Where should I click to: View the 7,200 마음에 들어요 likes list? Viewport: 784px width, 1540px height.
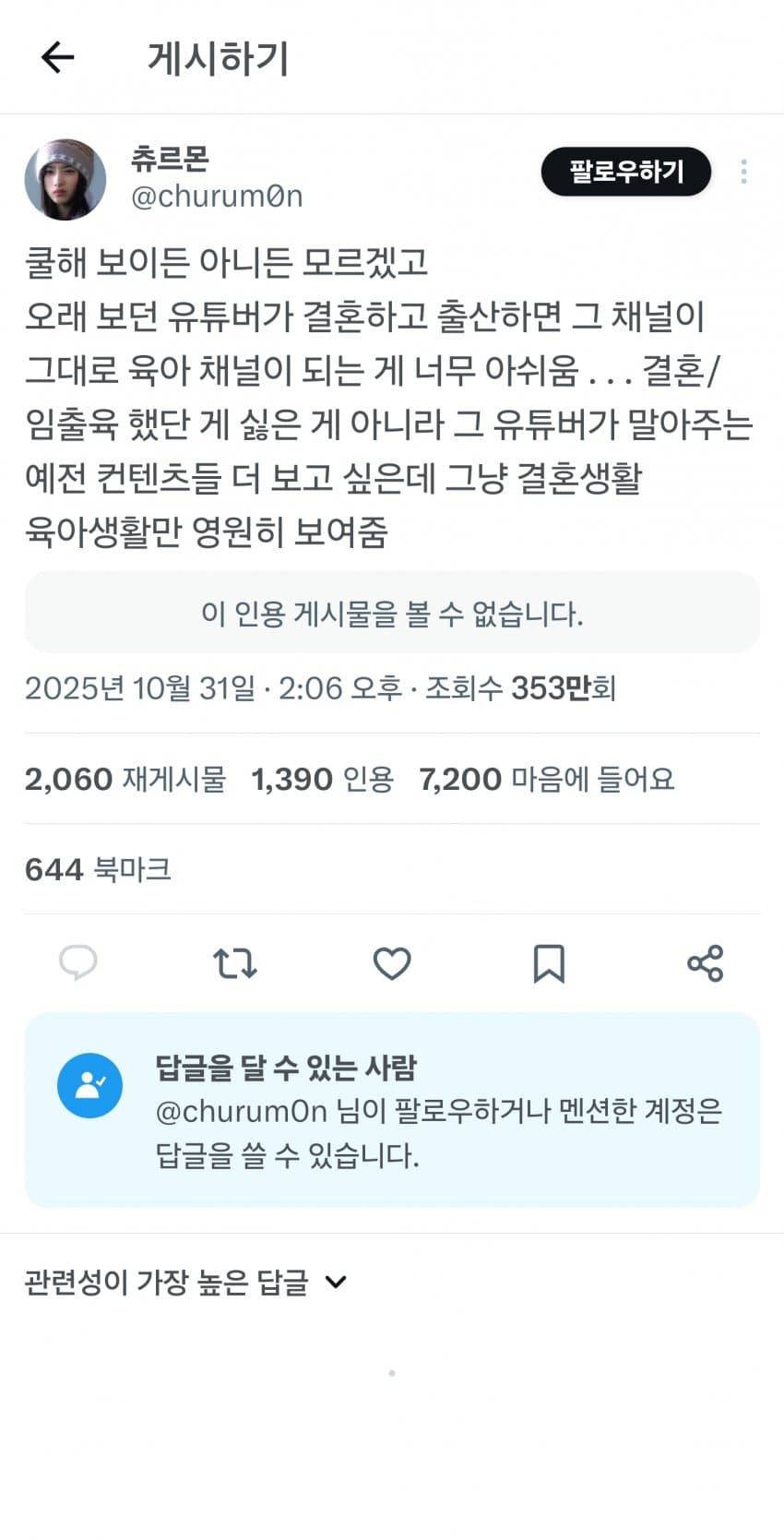click(546, 779)
